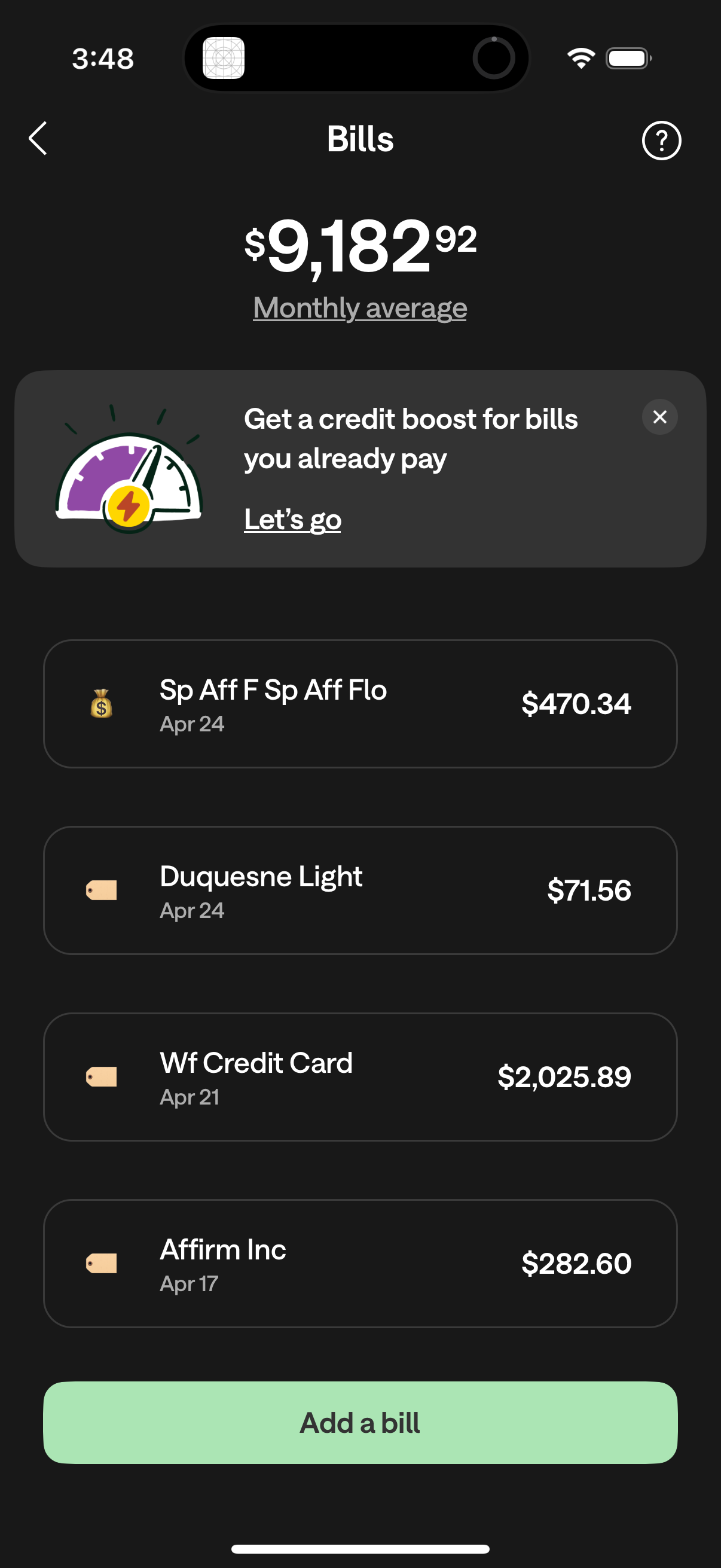Open the Duquesne Light bill entry
This screenshot has width=721, height=1568.
(x=360, y=889)
